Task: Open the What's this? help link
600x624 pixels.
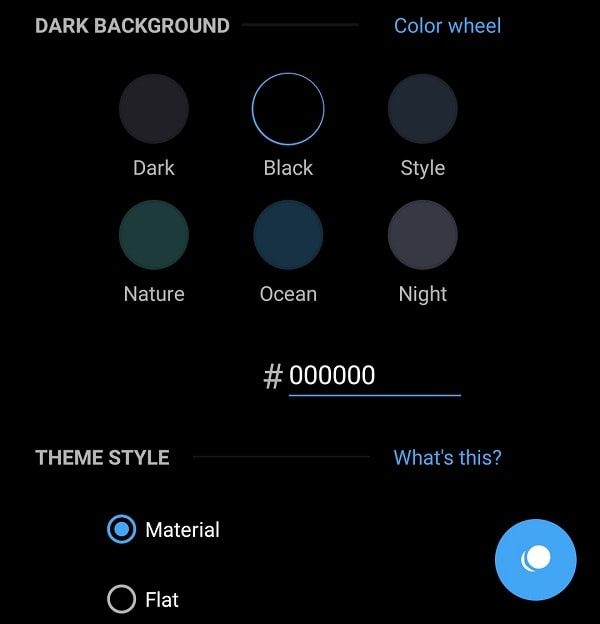Action: [x=447, y=458]
